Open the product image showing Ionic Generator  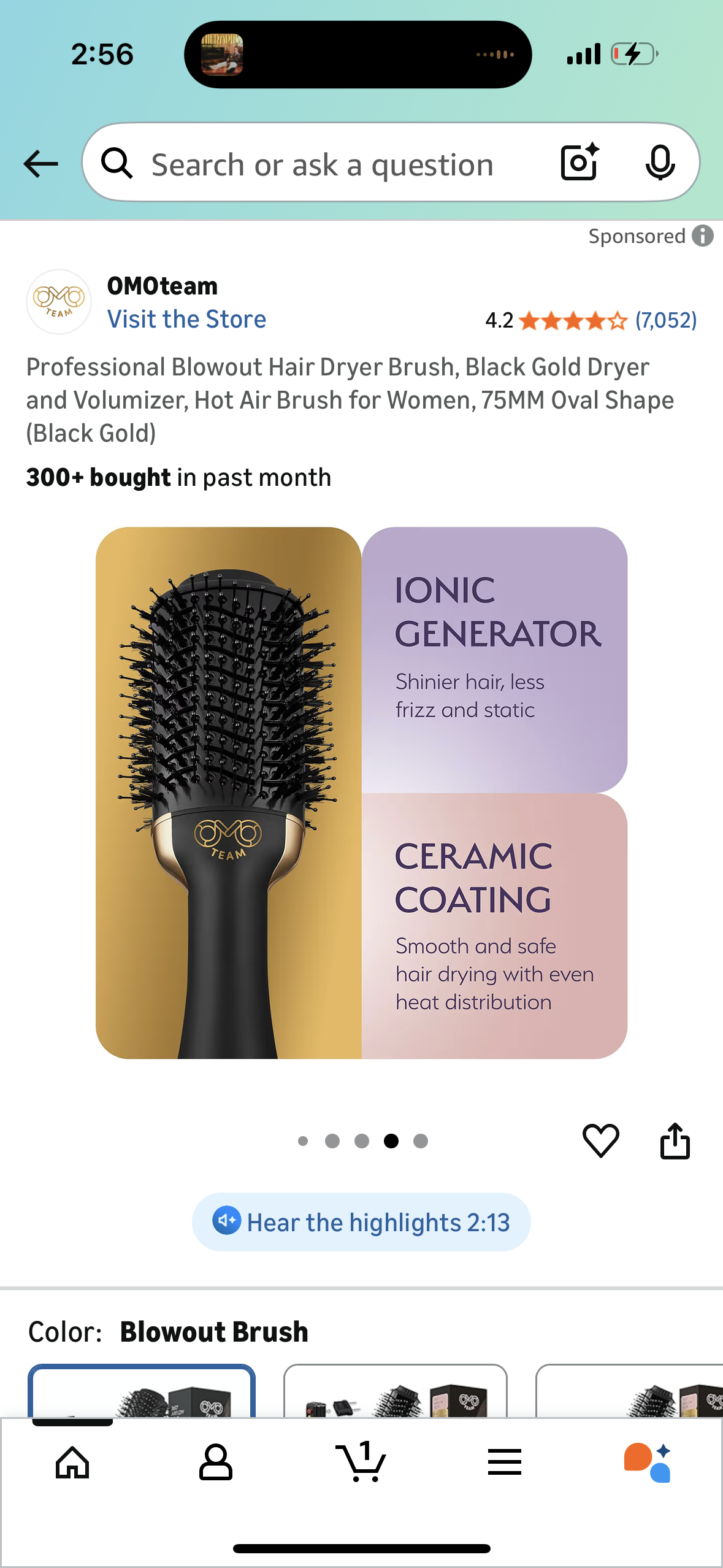coord(361,793)
